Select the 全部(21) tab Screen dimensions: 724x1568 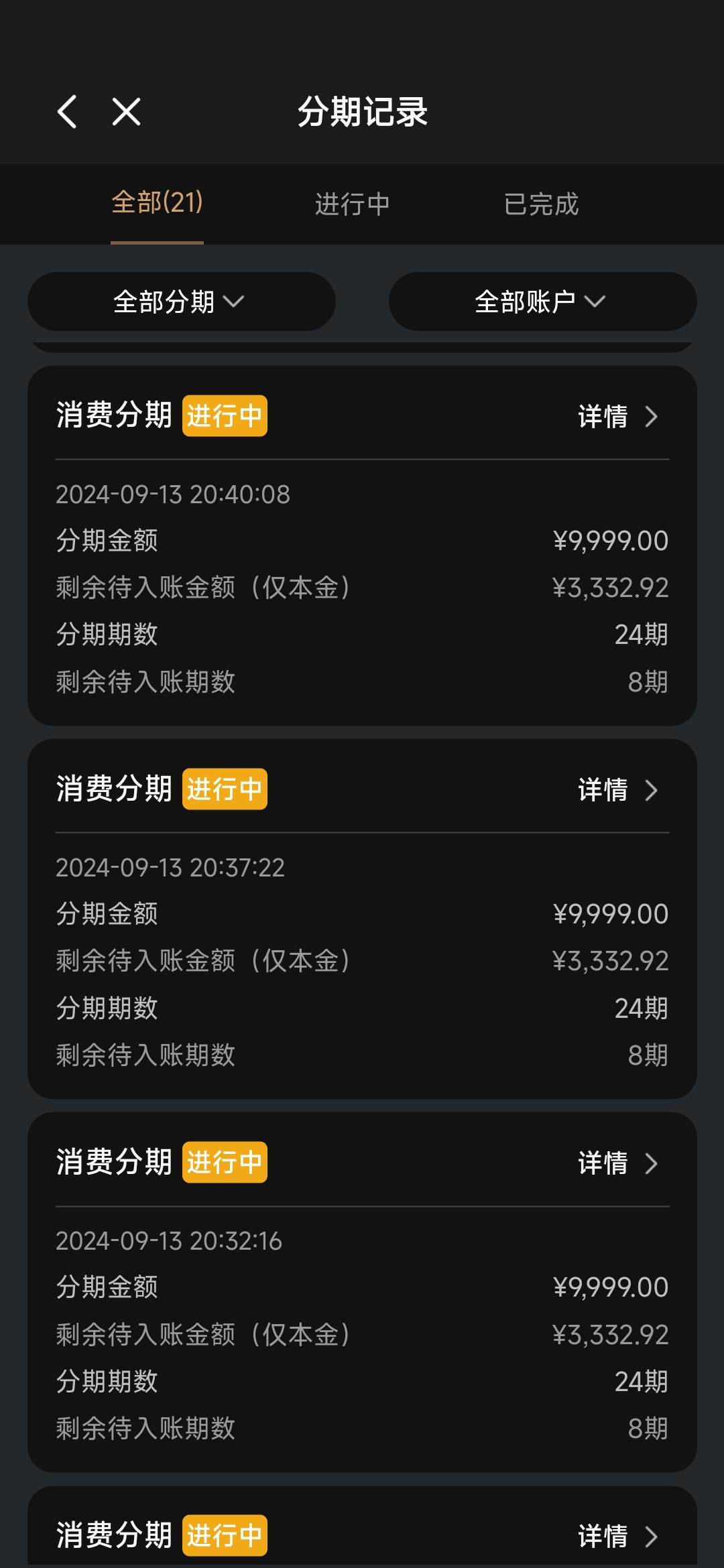point(157,202)
